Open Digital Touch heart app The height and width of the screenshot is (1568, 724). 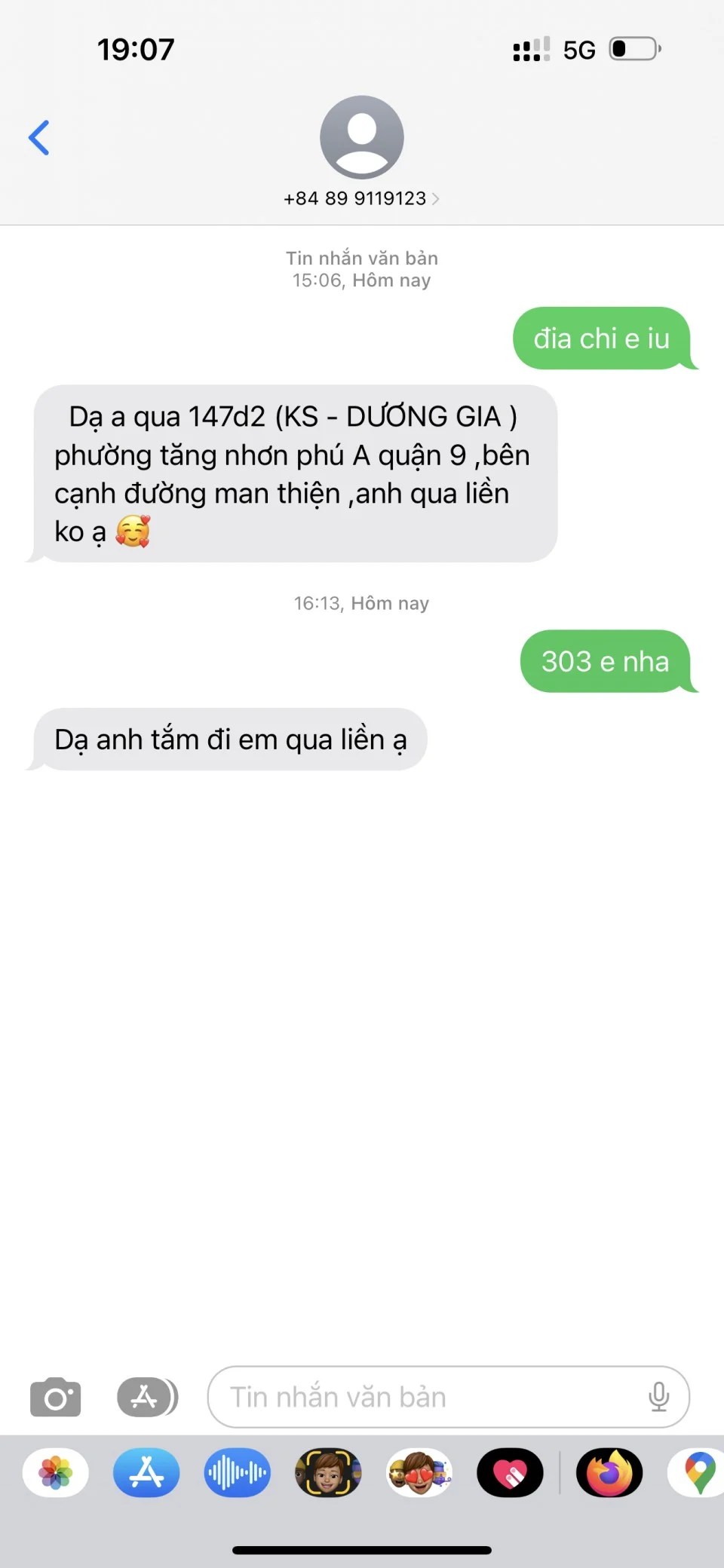pos(510,1472)
